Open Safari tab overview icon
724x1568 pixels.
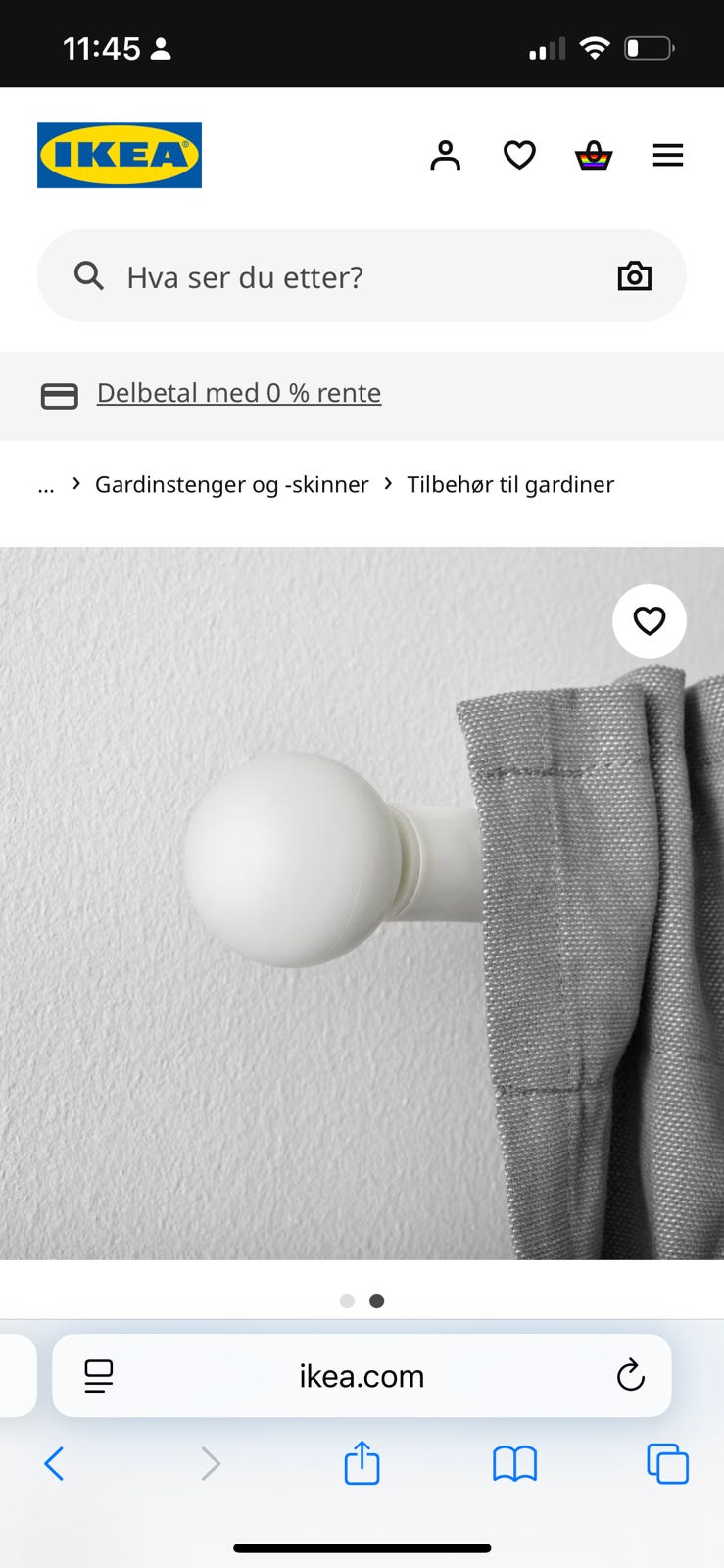(x=667, y=1463)
